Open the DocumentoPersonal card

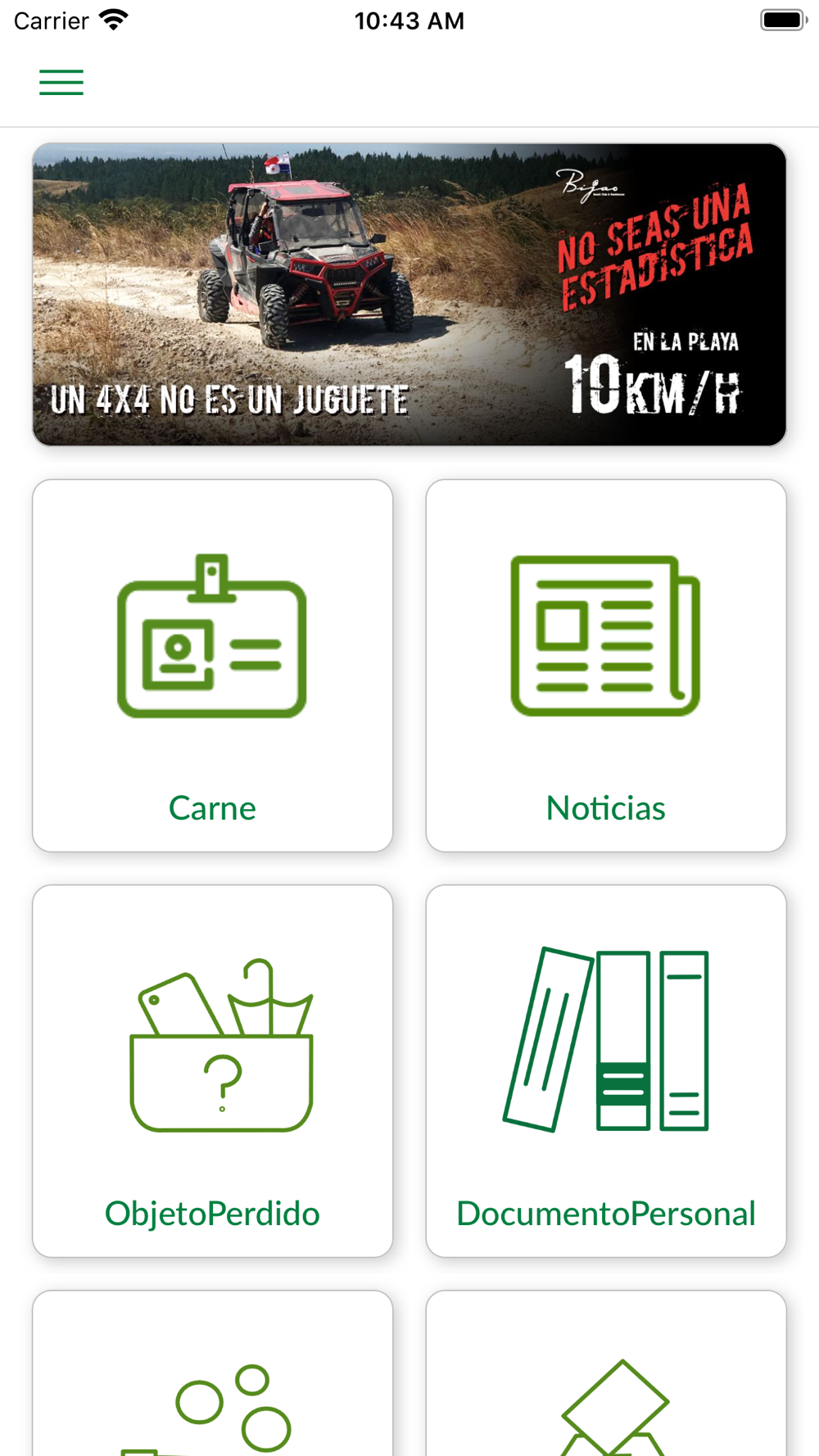coord(606,1071)
